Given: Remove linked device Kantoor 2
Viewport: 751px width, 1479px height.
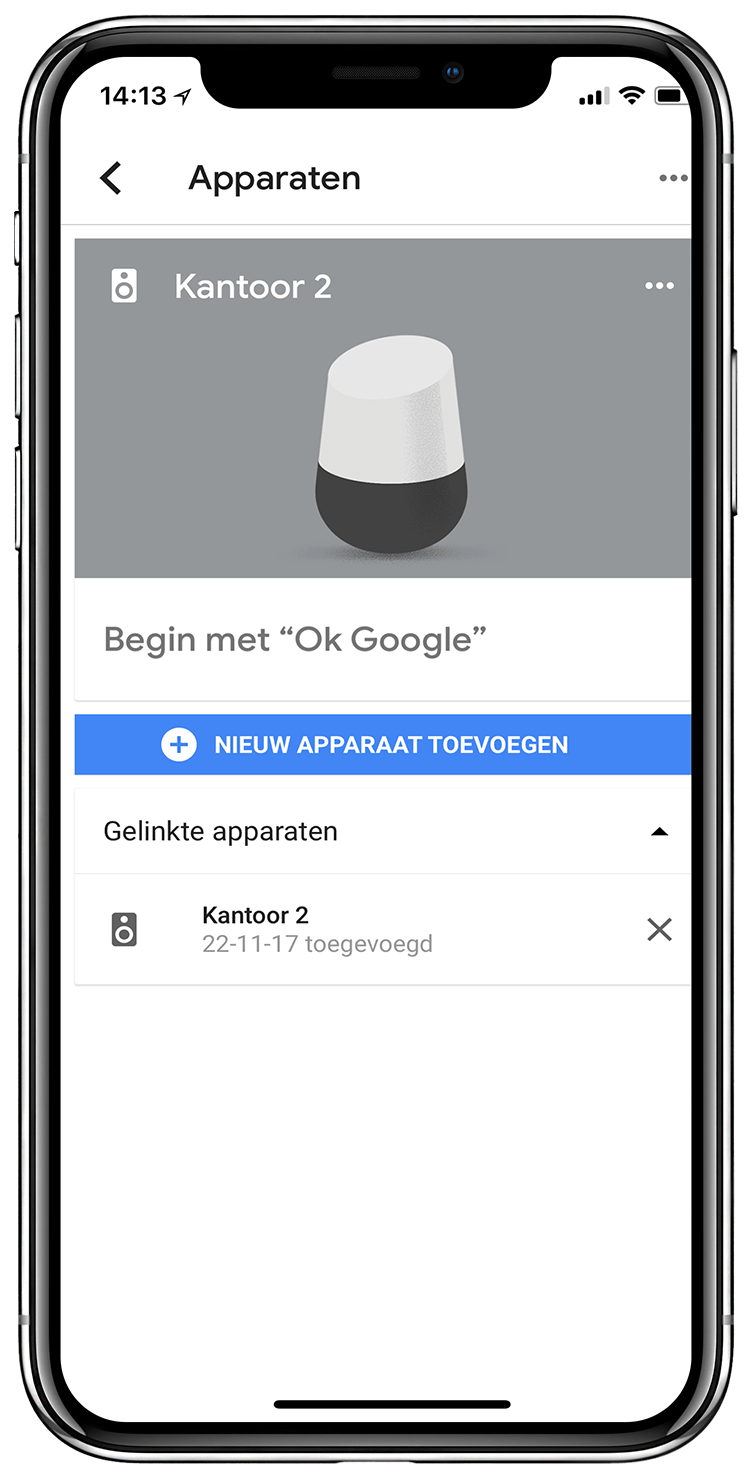Looking at the screenshot, I should 659,930.
